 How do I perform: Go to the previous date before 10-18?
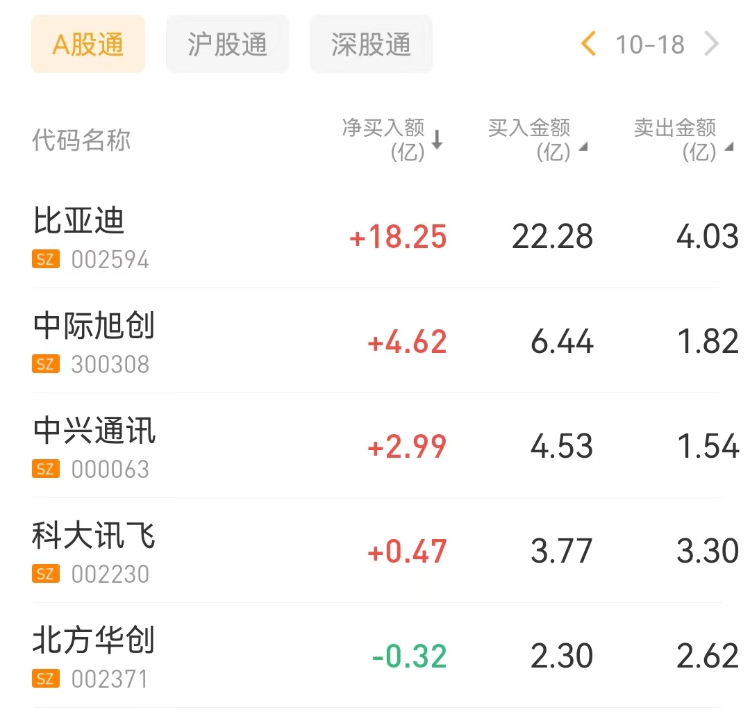tap(588, 44)
